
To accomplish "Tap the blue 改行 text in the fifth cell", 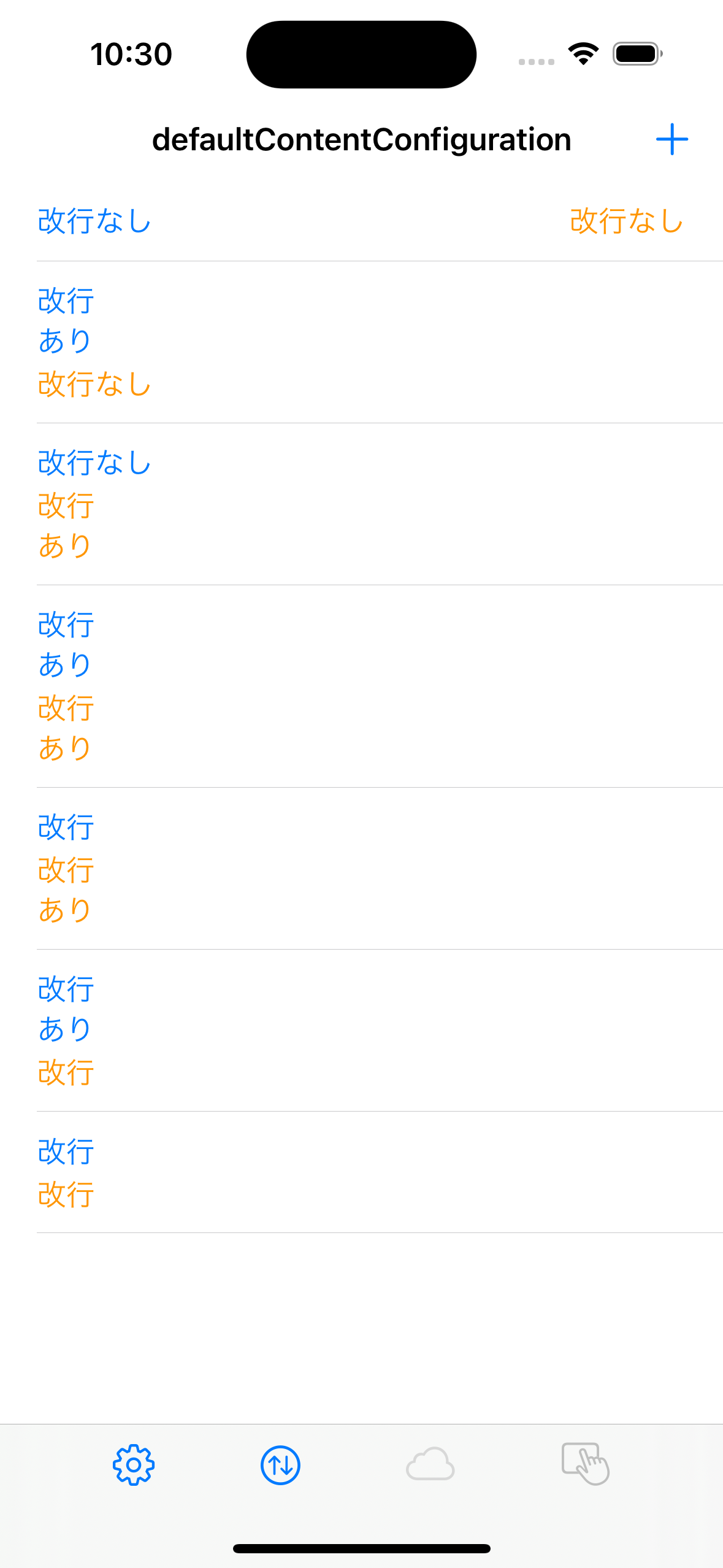I will (x=64, y=829).
